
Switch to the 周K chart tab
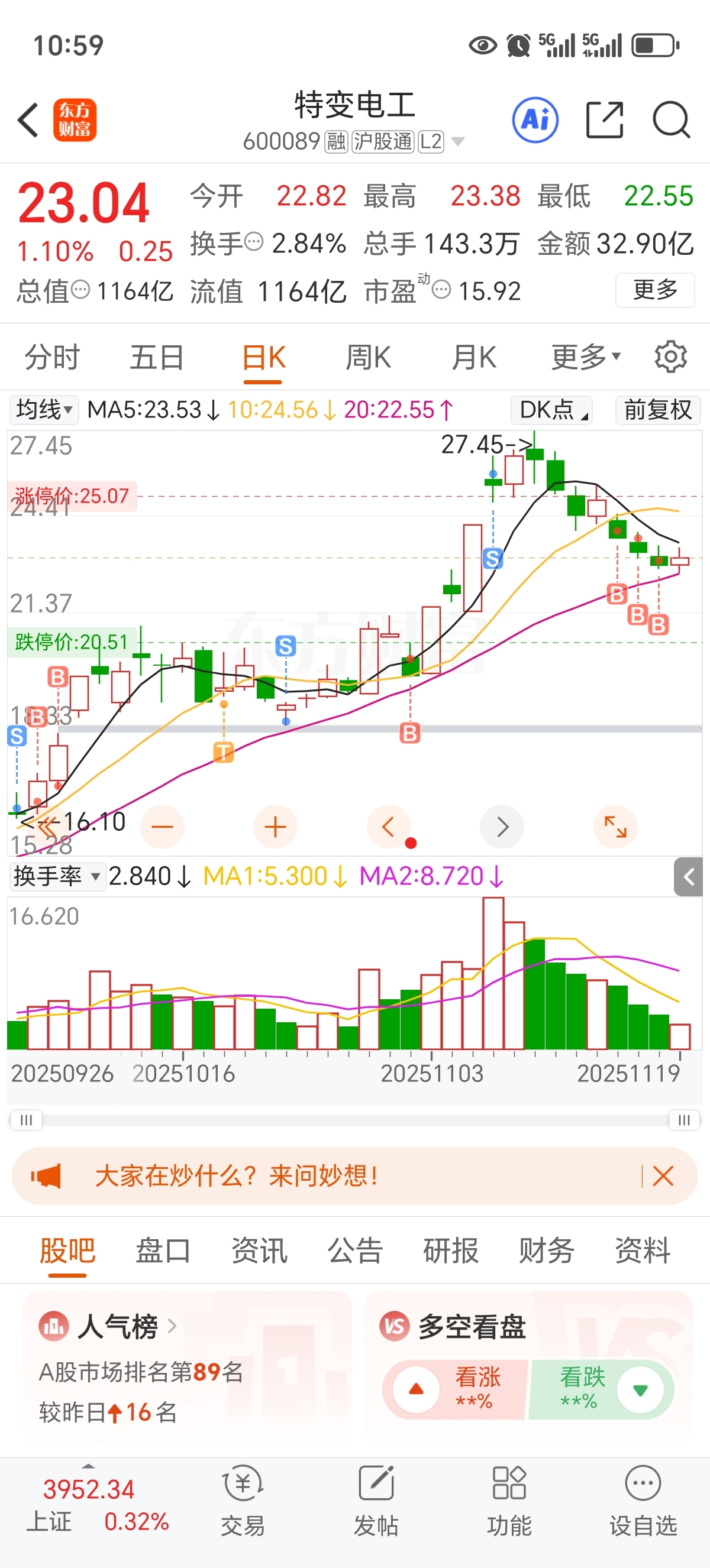click(369, 357)
